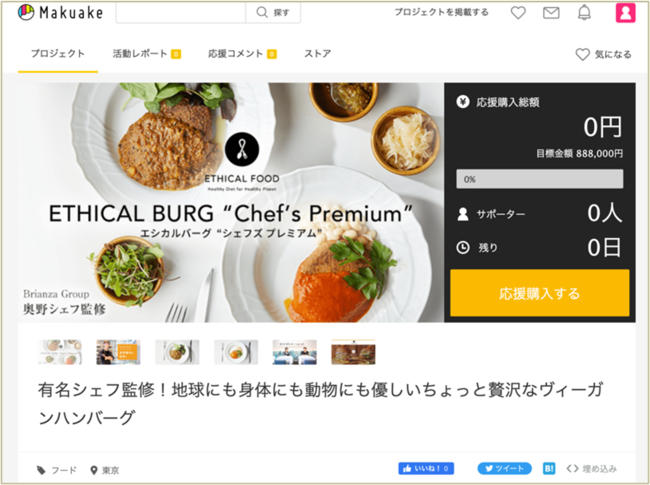Open the messages envelope icon

click(x=551, y=13)
